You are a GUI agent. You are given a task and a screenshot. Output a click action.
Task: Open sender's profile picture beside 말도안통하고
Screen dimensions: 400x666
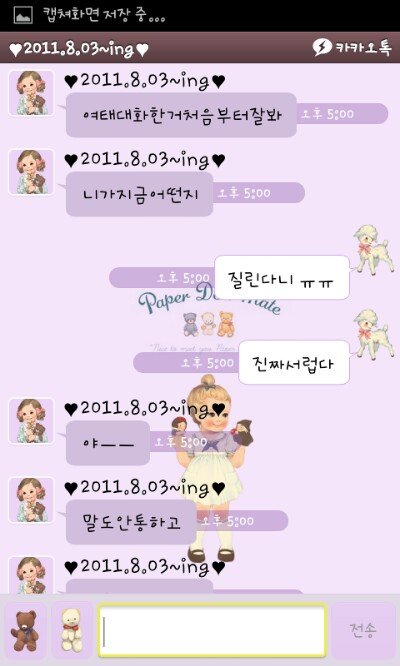tap(31, 500)
